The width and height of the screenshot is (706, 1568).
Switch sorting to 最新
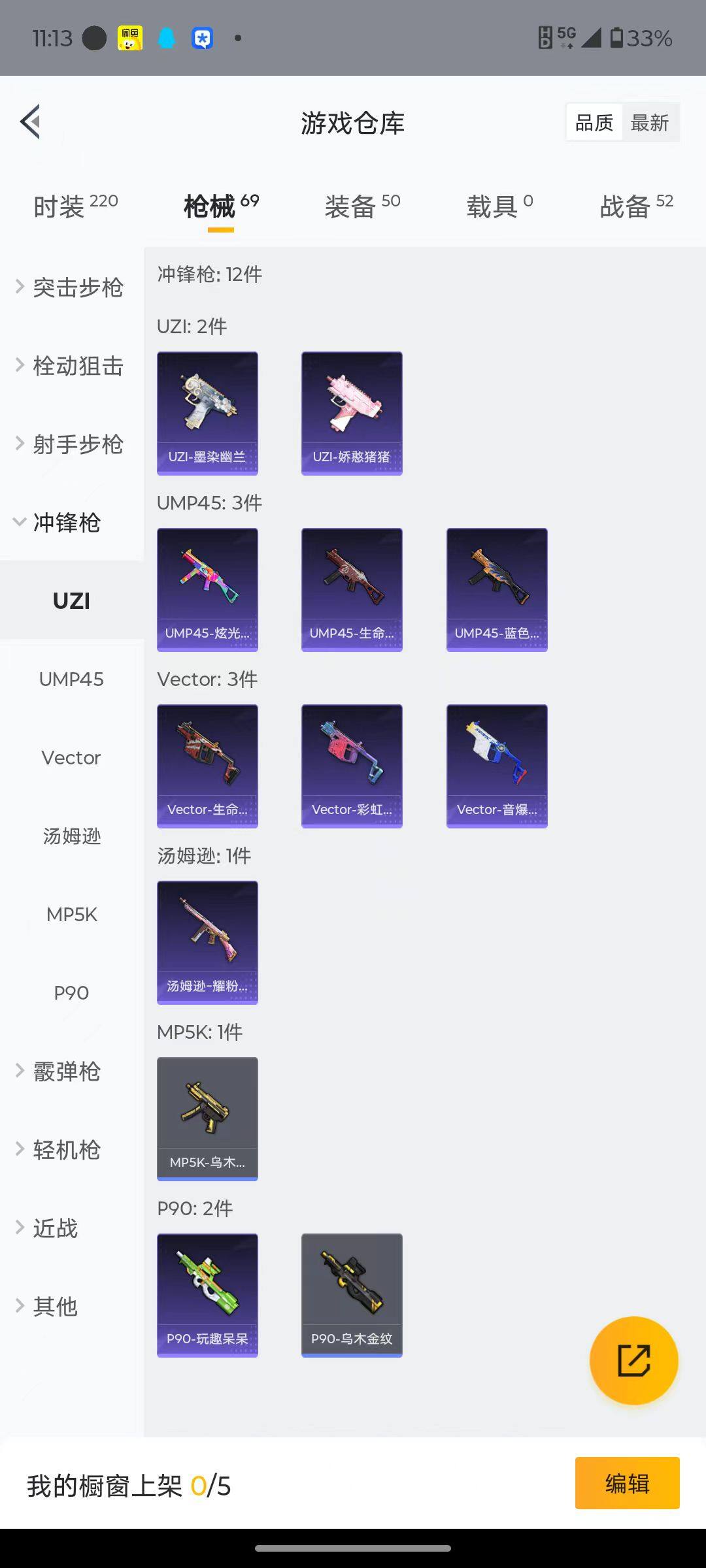click(651, 122)
